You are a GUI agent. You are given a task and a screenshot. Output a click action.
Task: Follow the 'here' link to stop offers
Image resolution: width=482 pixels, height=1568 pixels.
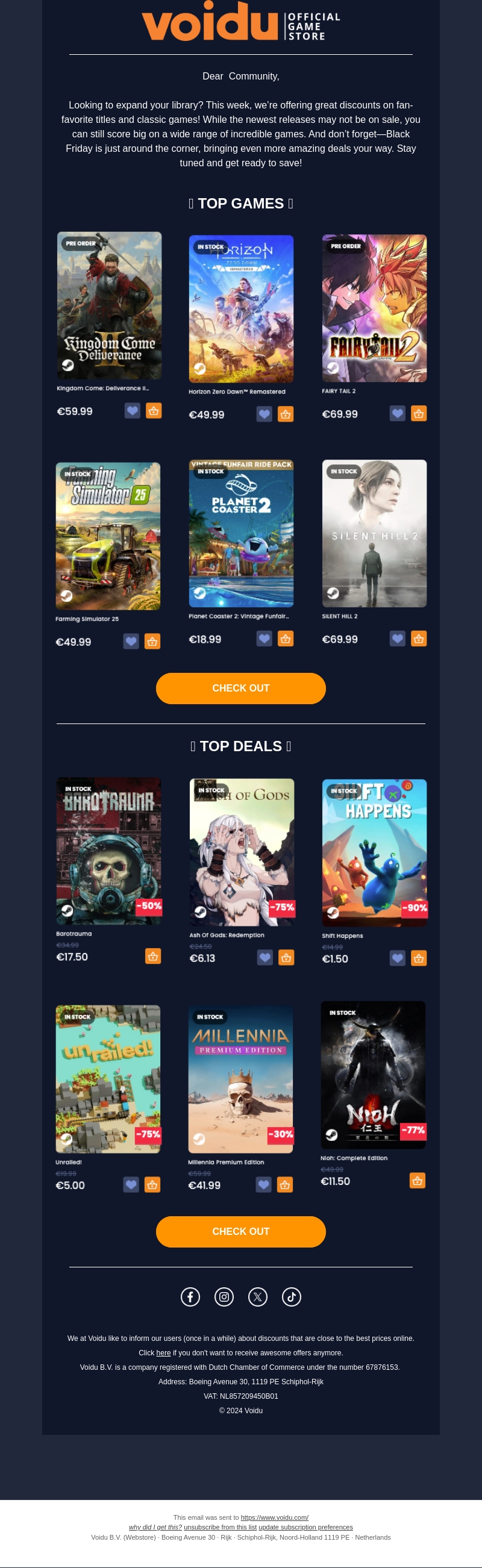tap(163, 1352)
